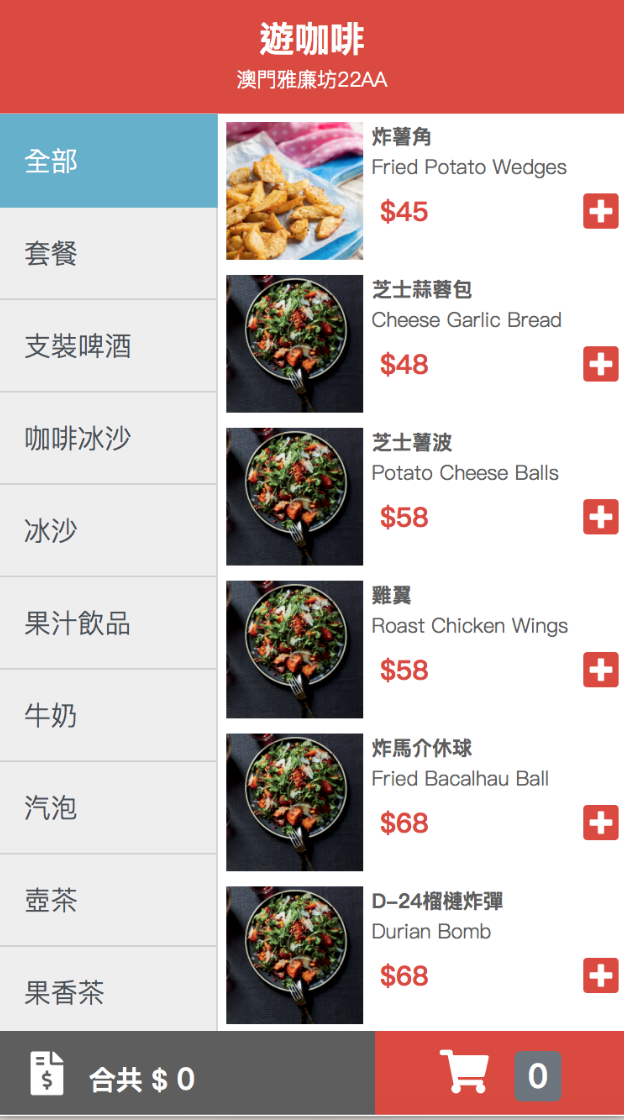The width and height of the screenshot is (624, 1120).
Task: Add Durian Bomb to the cart
Action: (600, 976)
